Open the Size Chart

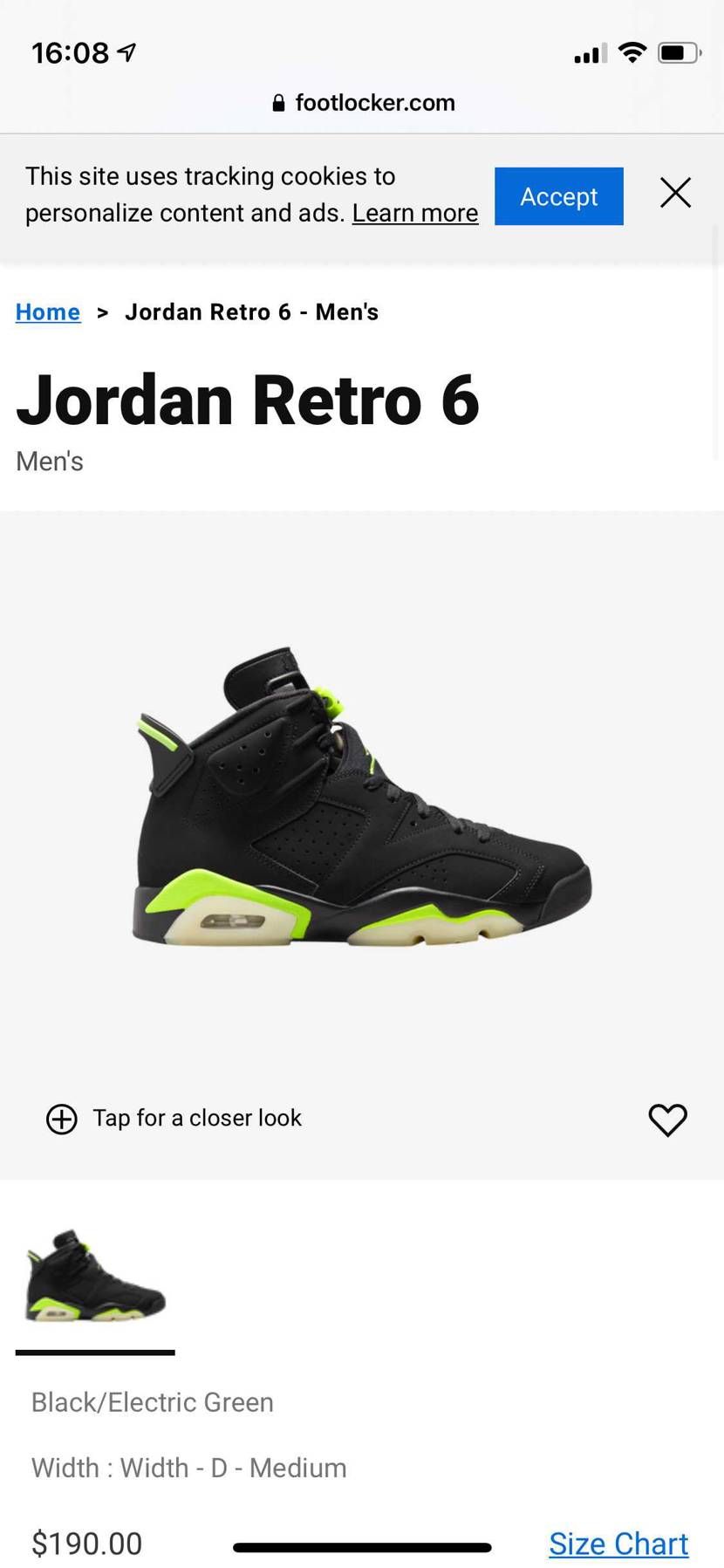pyautogui.click(x=618, y=1544)
